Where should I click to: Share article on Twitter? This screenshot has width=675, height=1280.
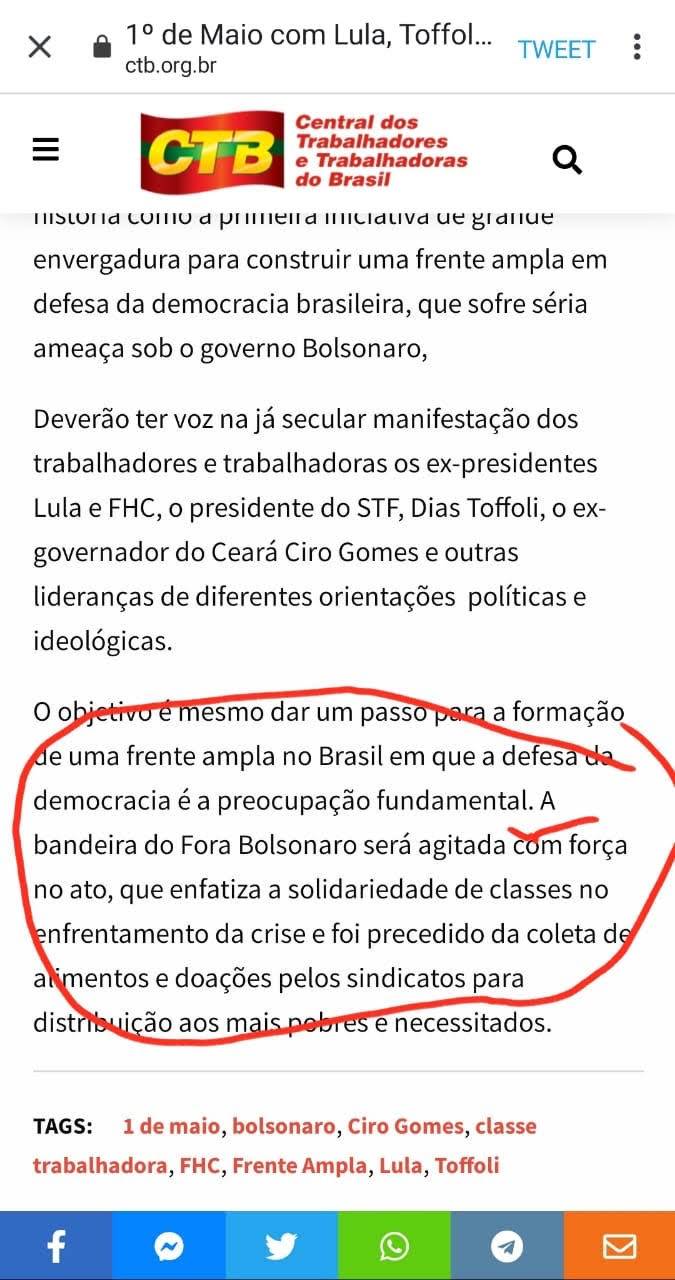point(281,1246)
